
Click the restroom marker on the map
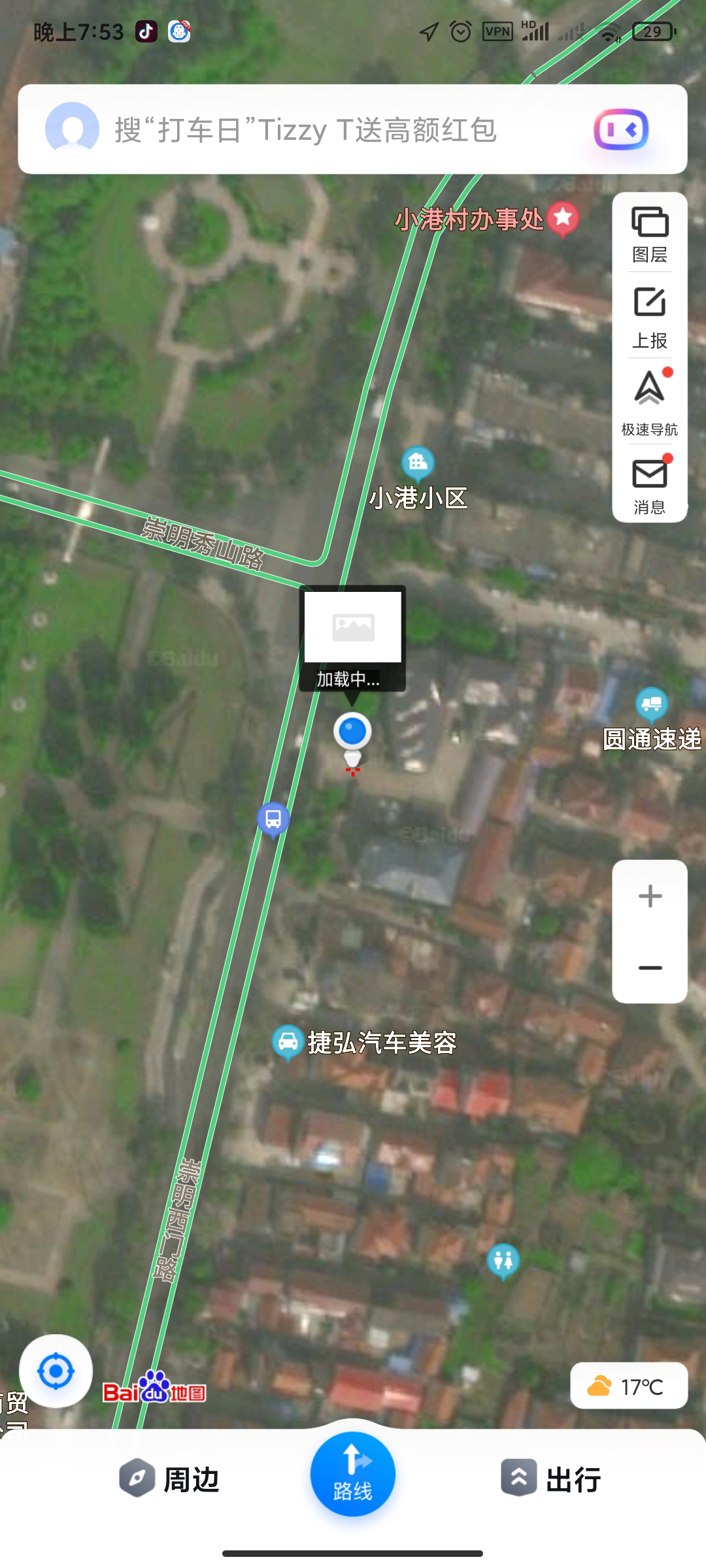coord(503,1260)
